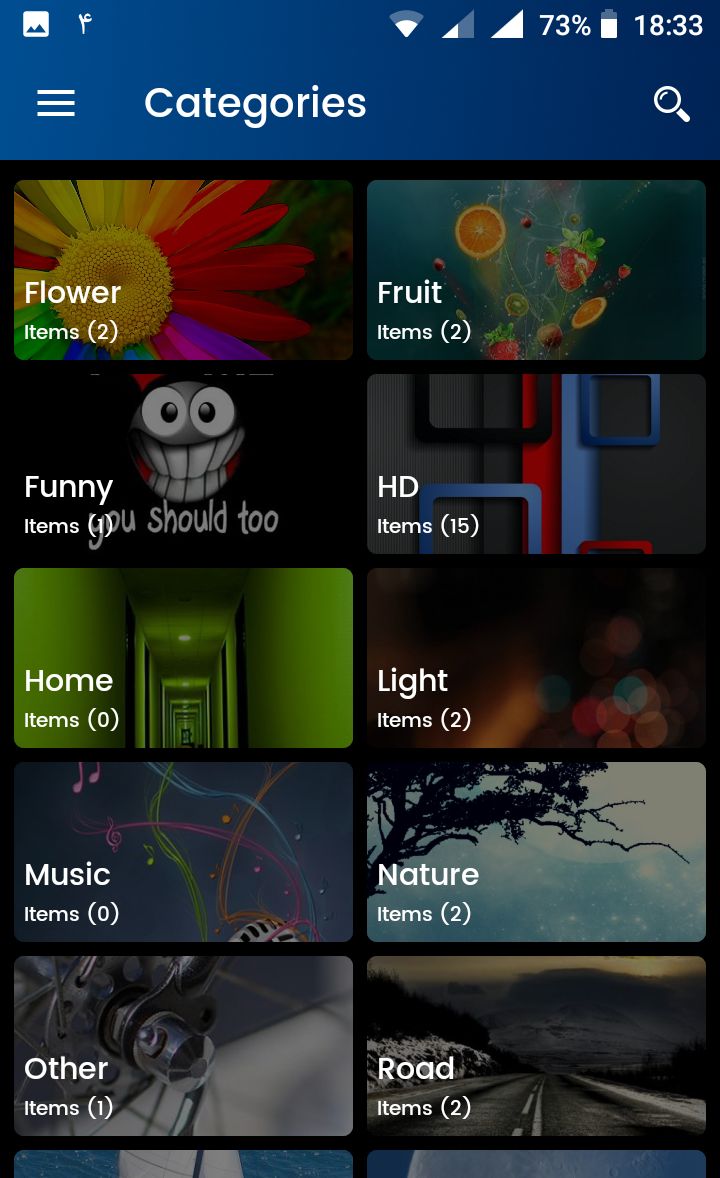
Task: Open the Music category
Action: coord(183,852)
